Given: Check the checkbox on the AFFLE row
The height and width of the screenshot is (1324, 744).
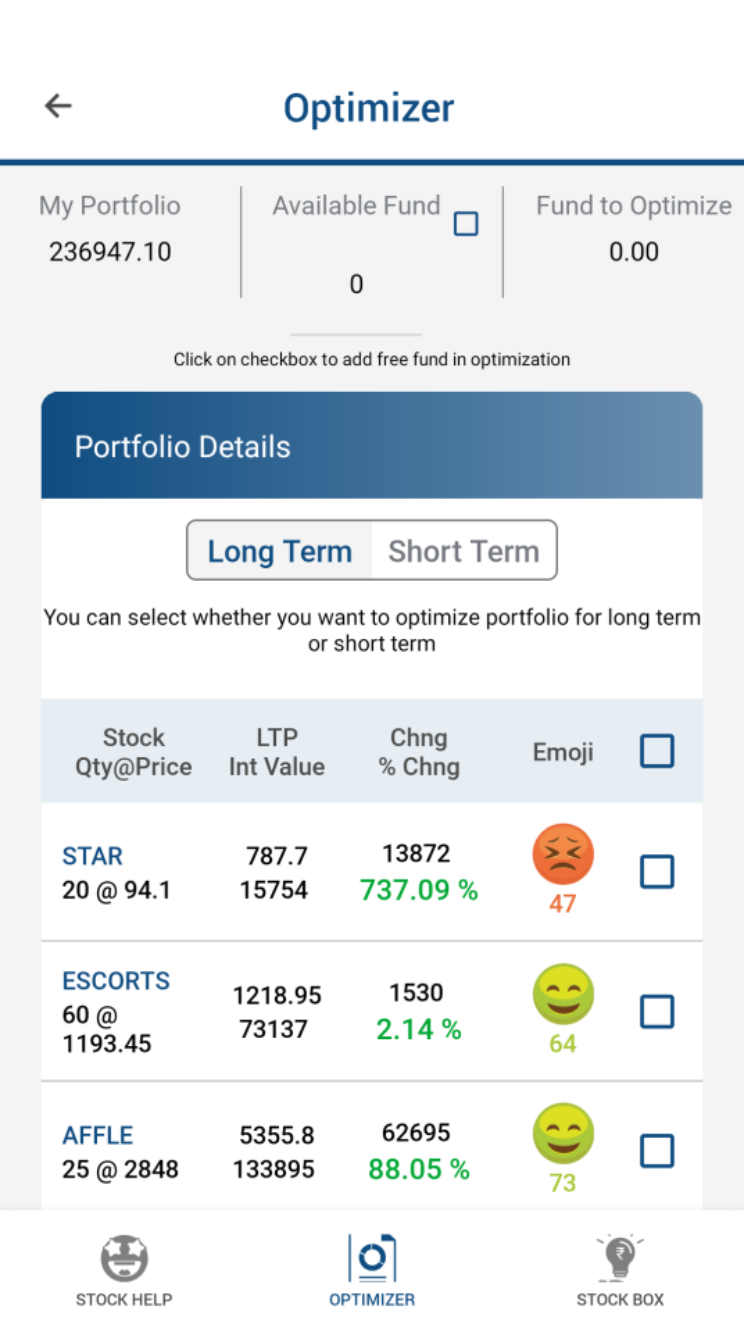Looking at the screenshot, I should tap(656, 1151).
